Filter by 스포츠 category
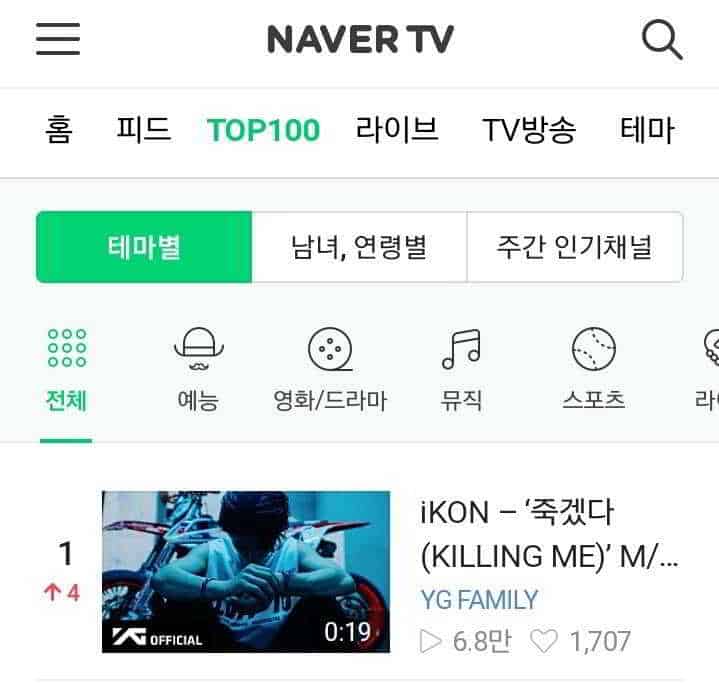719x684 pixels. pyautogui.click(x=593, y=370)
